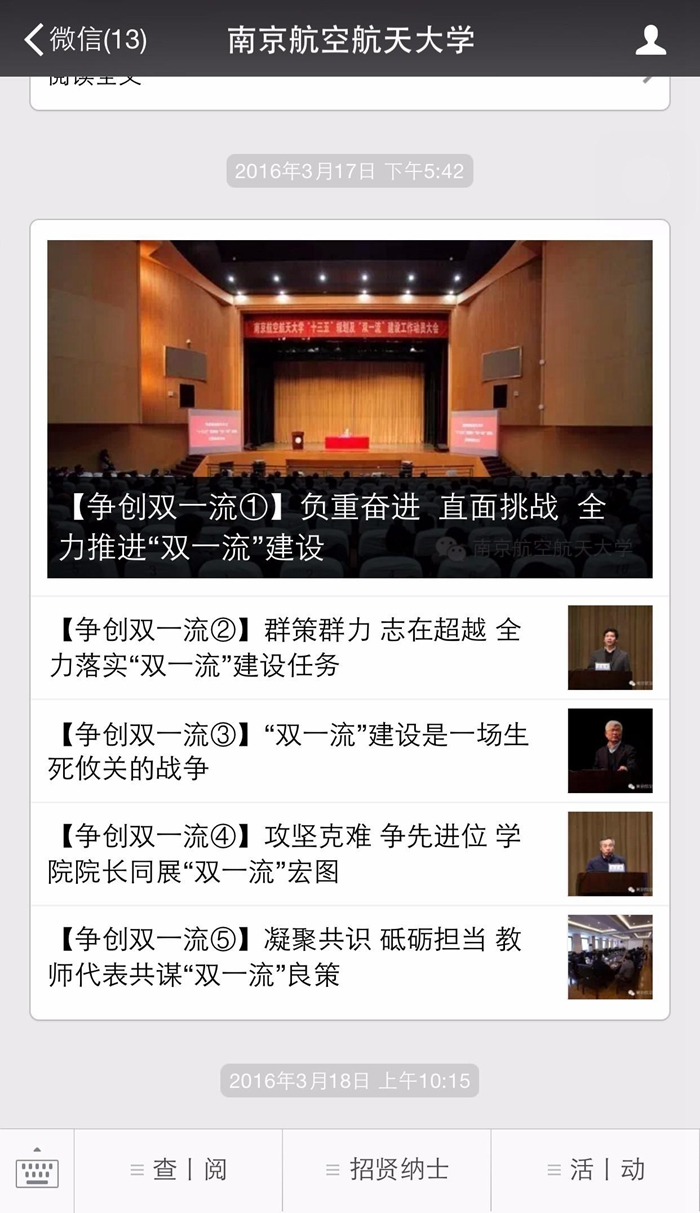Open the headline article 【争创双一流①】
This screenshot has height=1213, width=700.
(349, 408)
